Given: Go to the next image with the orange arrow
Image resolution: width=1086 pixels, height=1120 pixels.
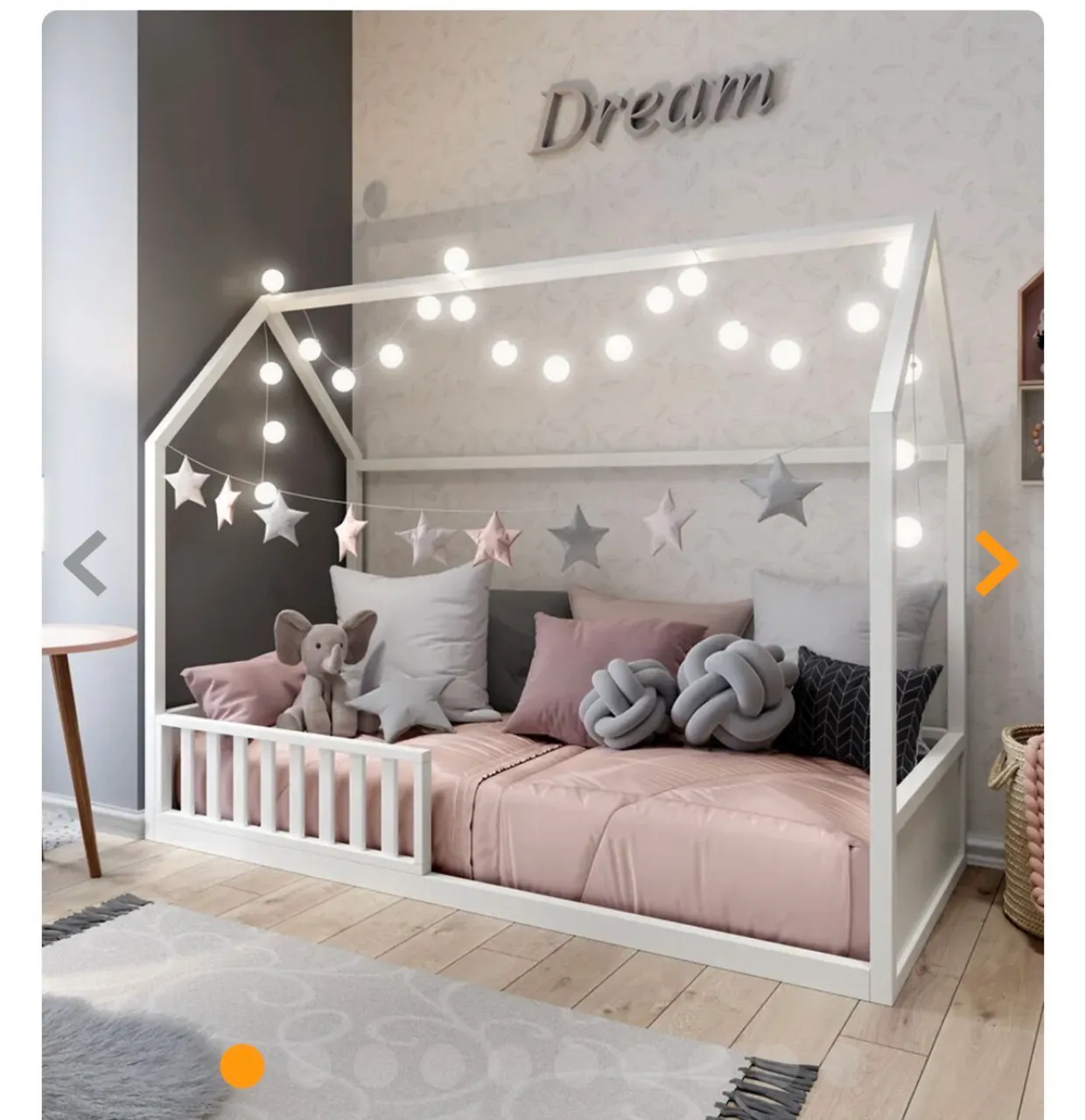Looking at the screenshot, I should pyautogui.click(x=997, y=563).
